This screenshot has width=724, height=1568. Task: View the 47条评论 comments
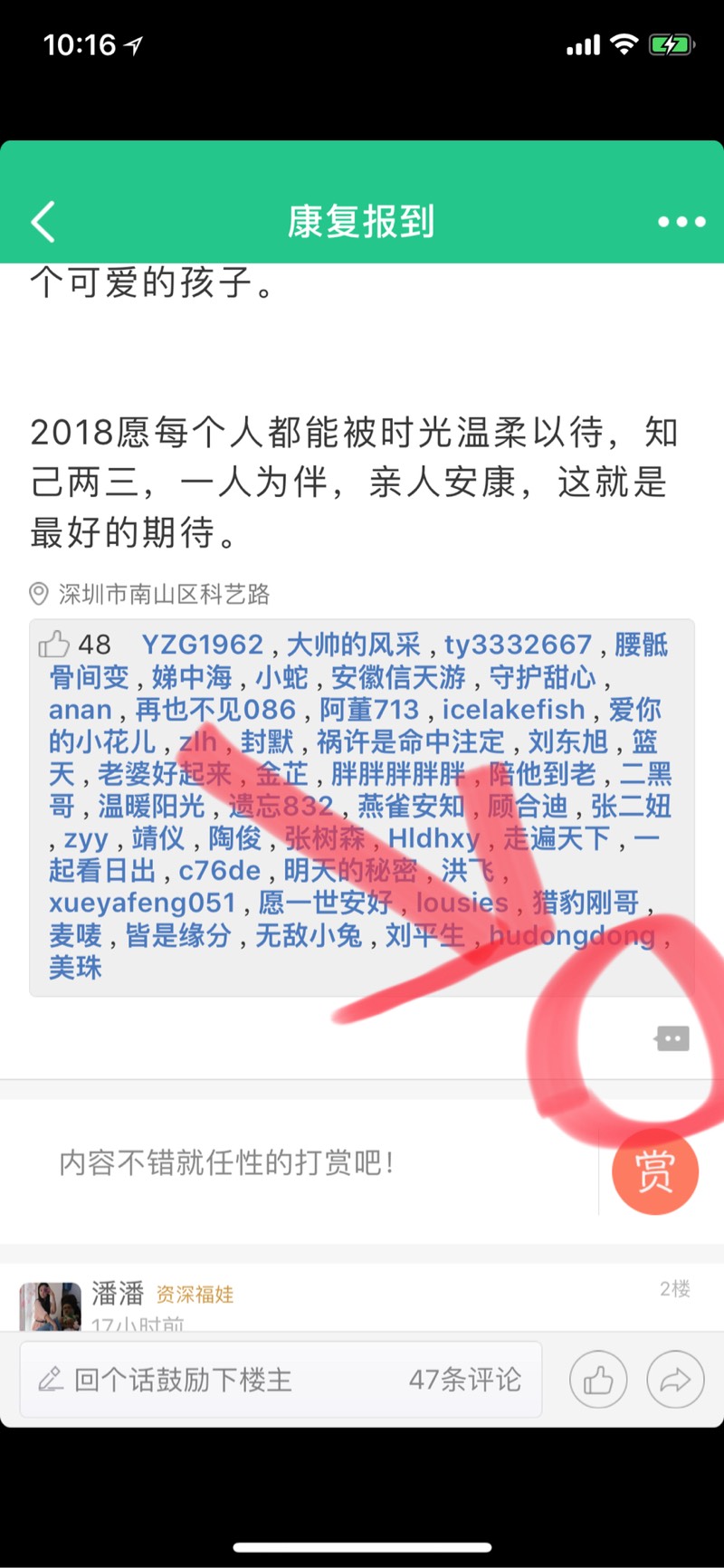(x=464, y=1380)
